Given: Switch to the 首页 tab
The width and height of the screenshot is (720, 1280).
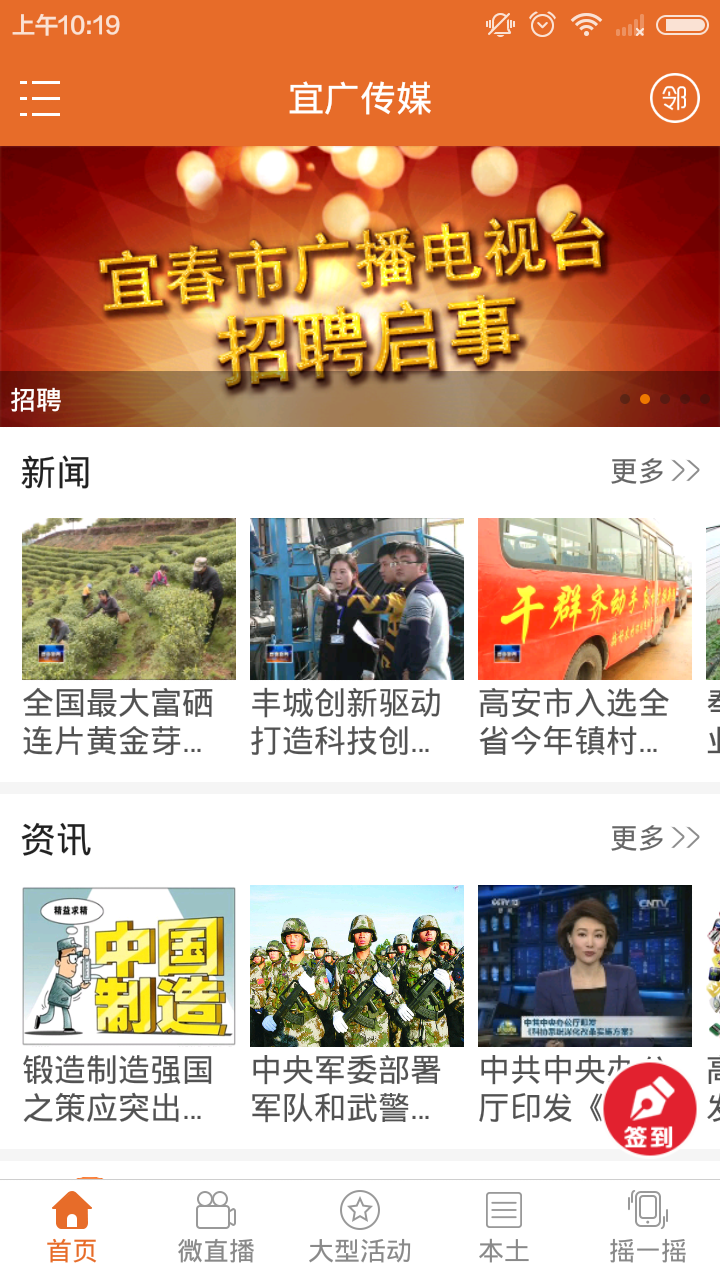Looking at the screenshot, I should click(x=72, y=1228).
